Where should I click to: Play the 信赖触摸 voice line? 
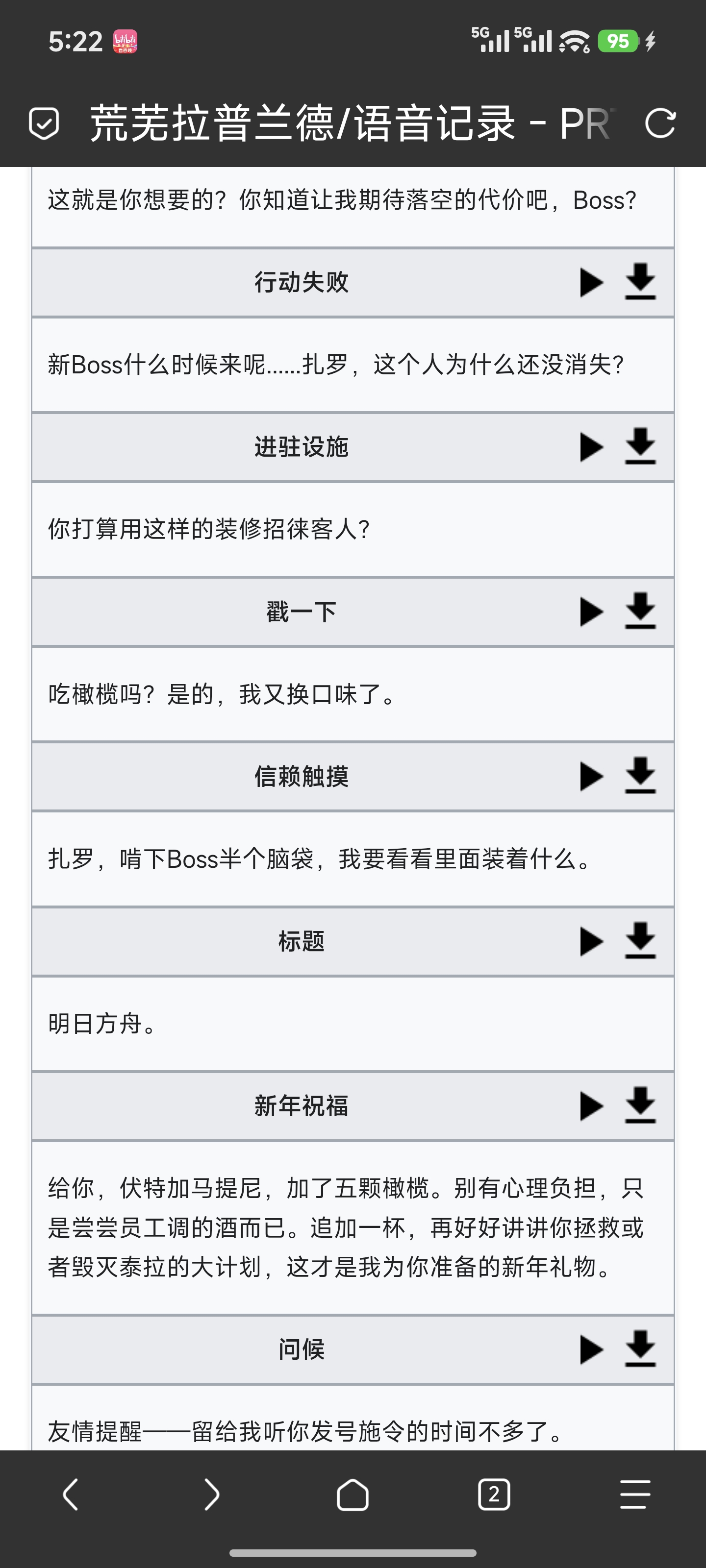(591, 777)
